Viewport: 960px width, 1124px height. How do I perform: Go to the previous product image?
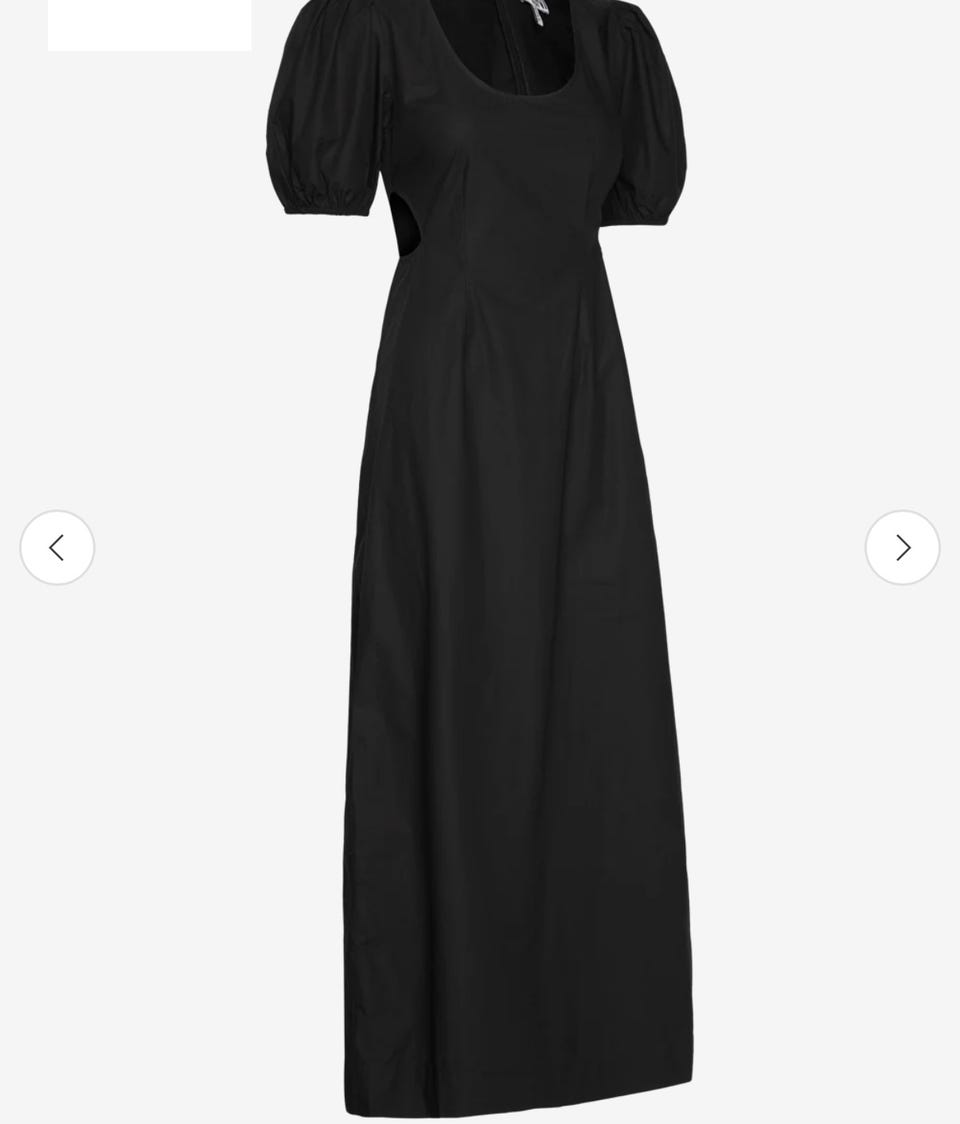[57, 548]
